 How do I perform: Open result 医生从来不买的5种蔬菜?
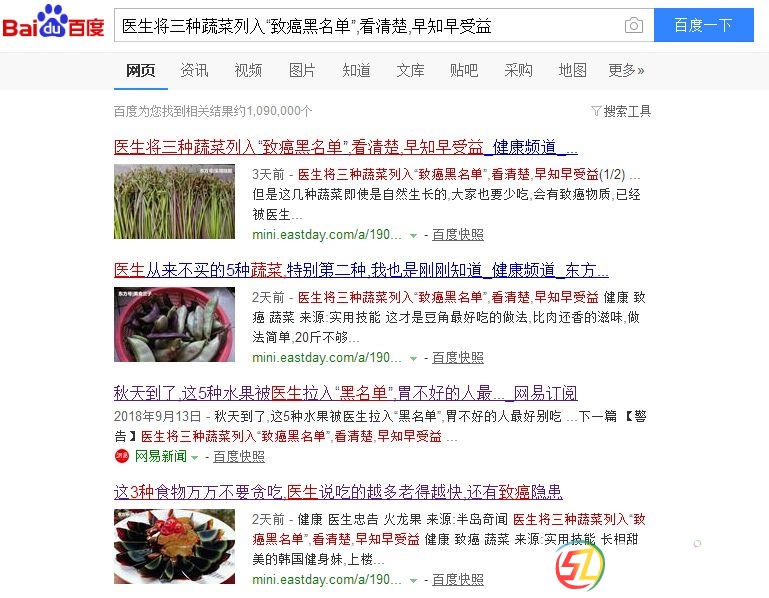pos(361,270)
